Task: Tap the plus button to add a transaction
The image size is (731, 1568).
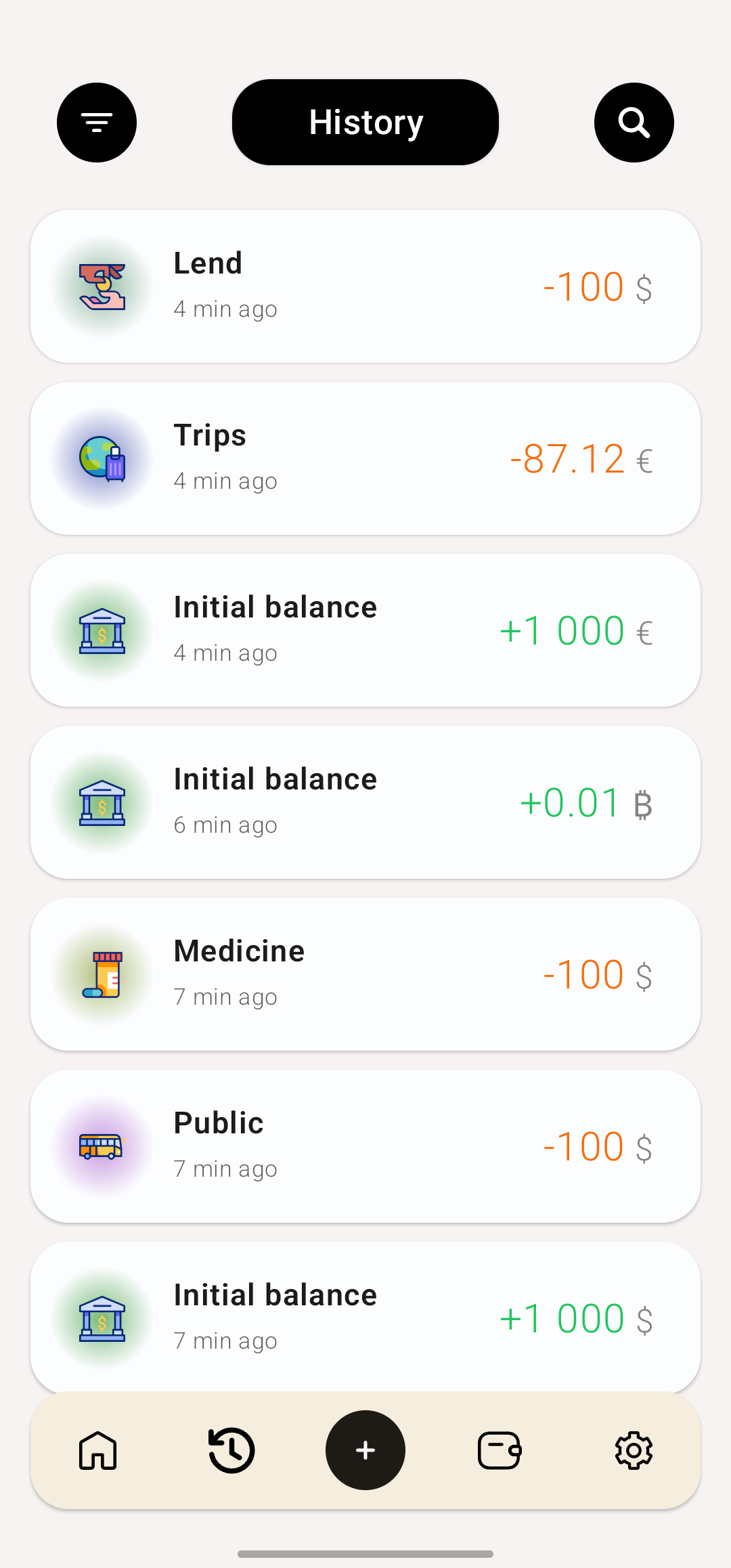Action: pyautogui.click(x=365, y=1450)
